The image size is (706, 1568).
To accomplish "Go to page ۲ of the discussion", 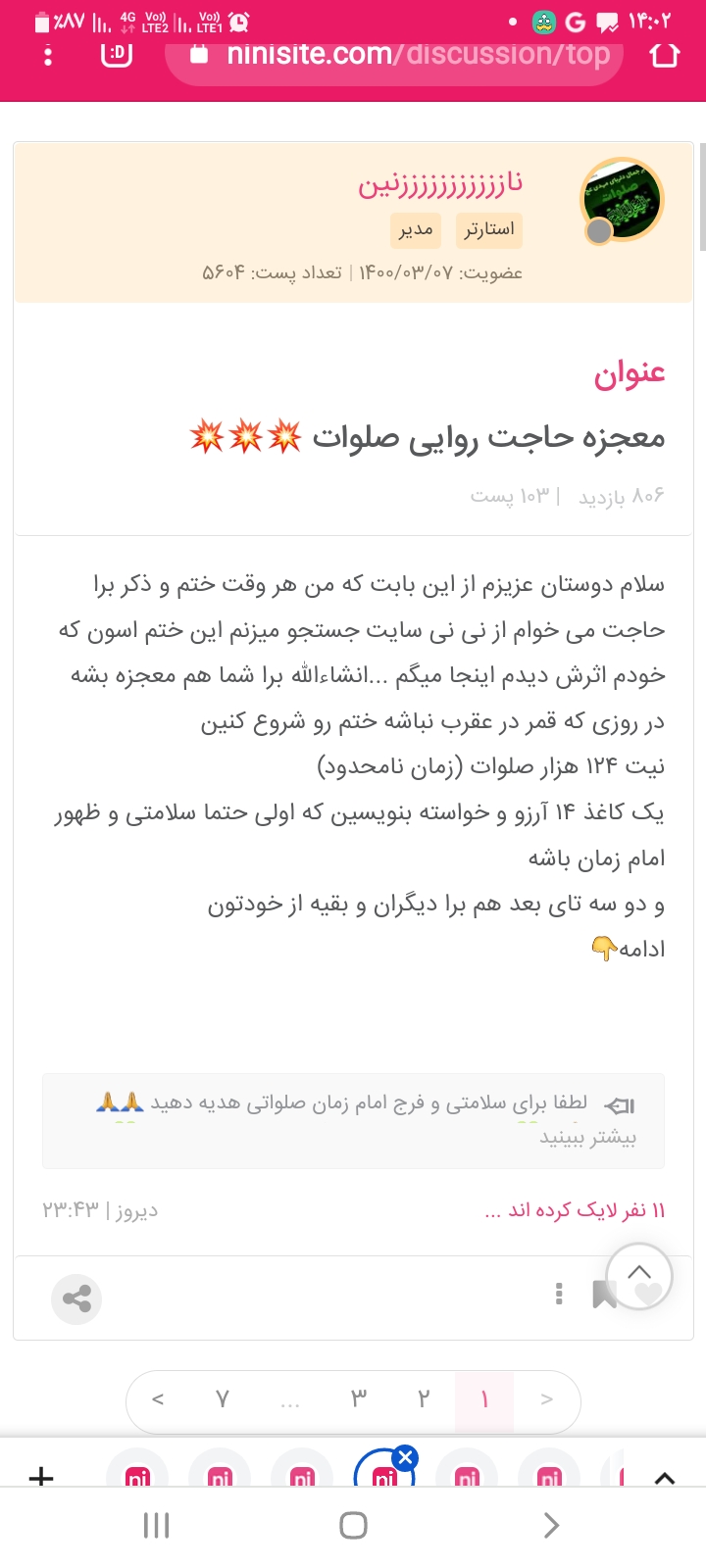I will [x=424, y=1399].
